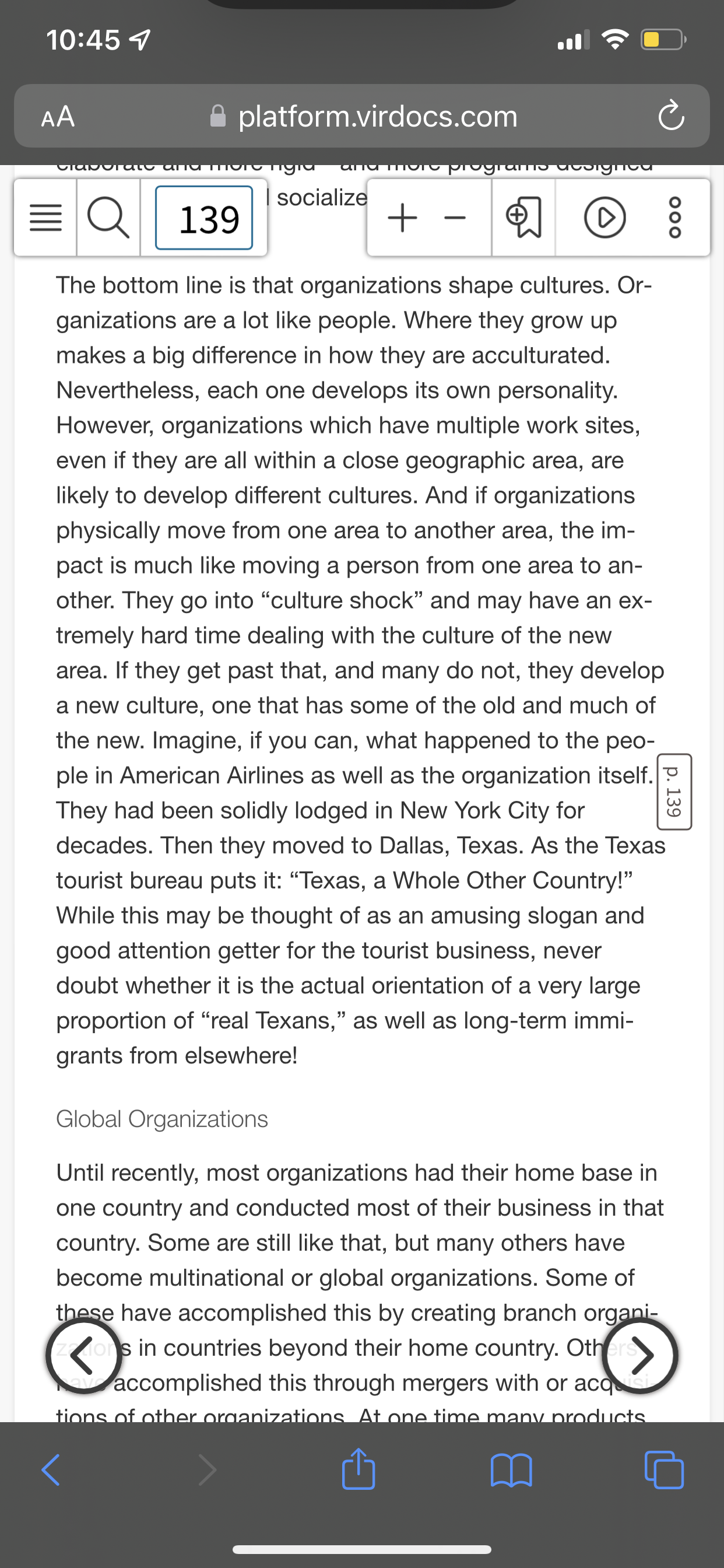The image size is (724, 1568).
Task: Open the table of contents menu
Action: click(x=45, y=218)
